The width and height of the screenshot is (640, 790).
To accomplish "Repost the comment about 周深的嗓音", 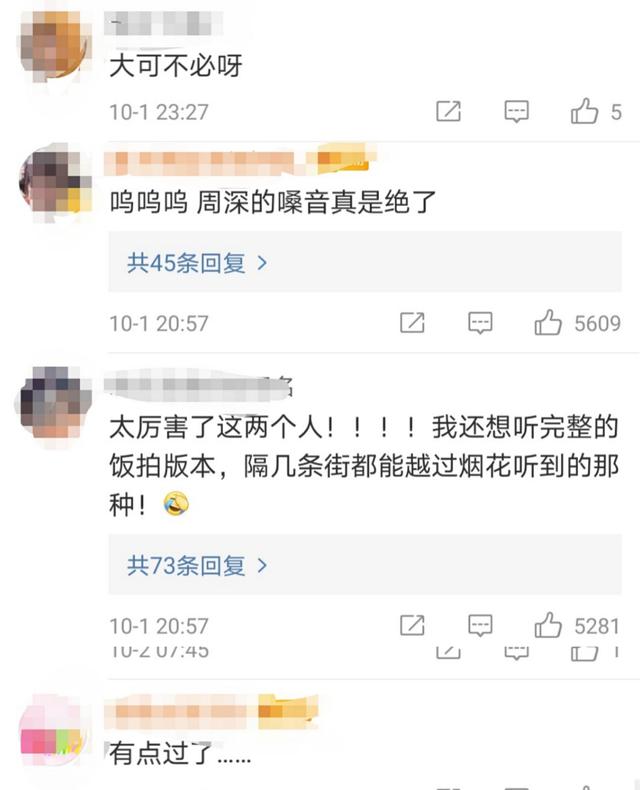I will coord(412,323).
